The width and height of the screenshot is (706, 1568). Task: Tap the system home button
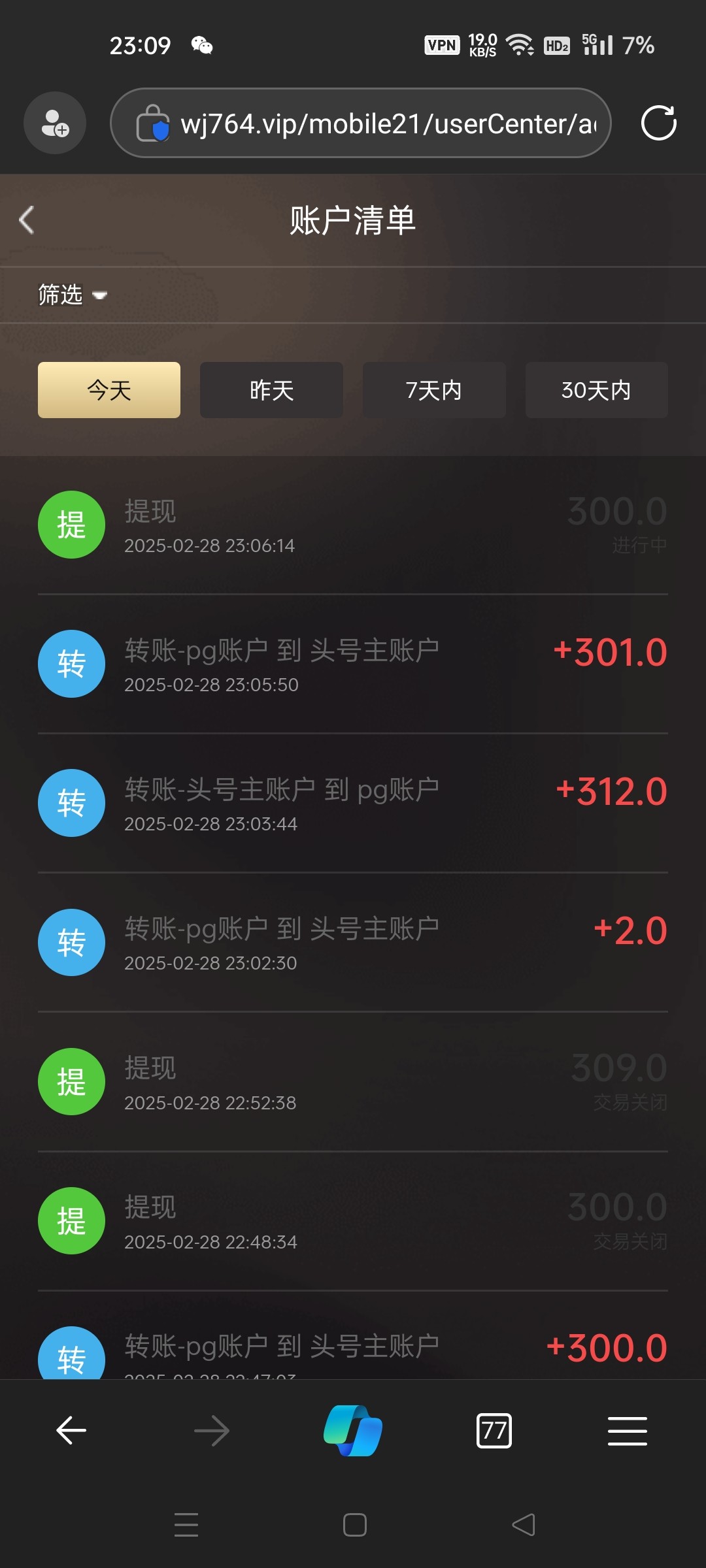[x=354, y=1525]
